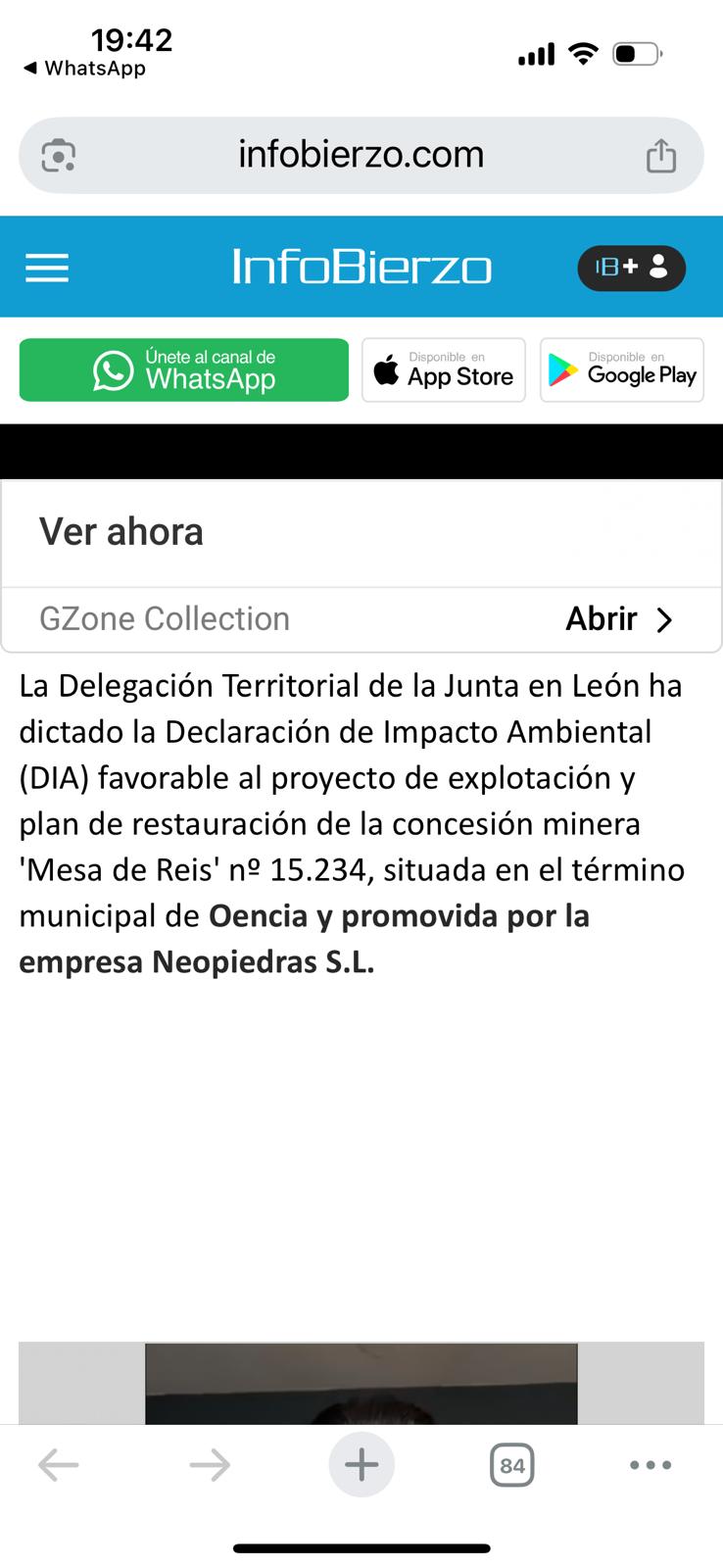
Task: Open the browser's three-dot menu
Action: pyautogui.click(x=651, y=1465)
